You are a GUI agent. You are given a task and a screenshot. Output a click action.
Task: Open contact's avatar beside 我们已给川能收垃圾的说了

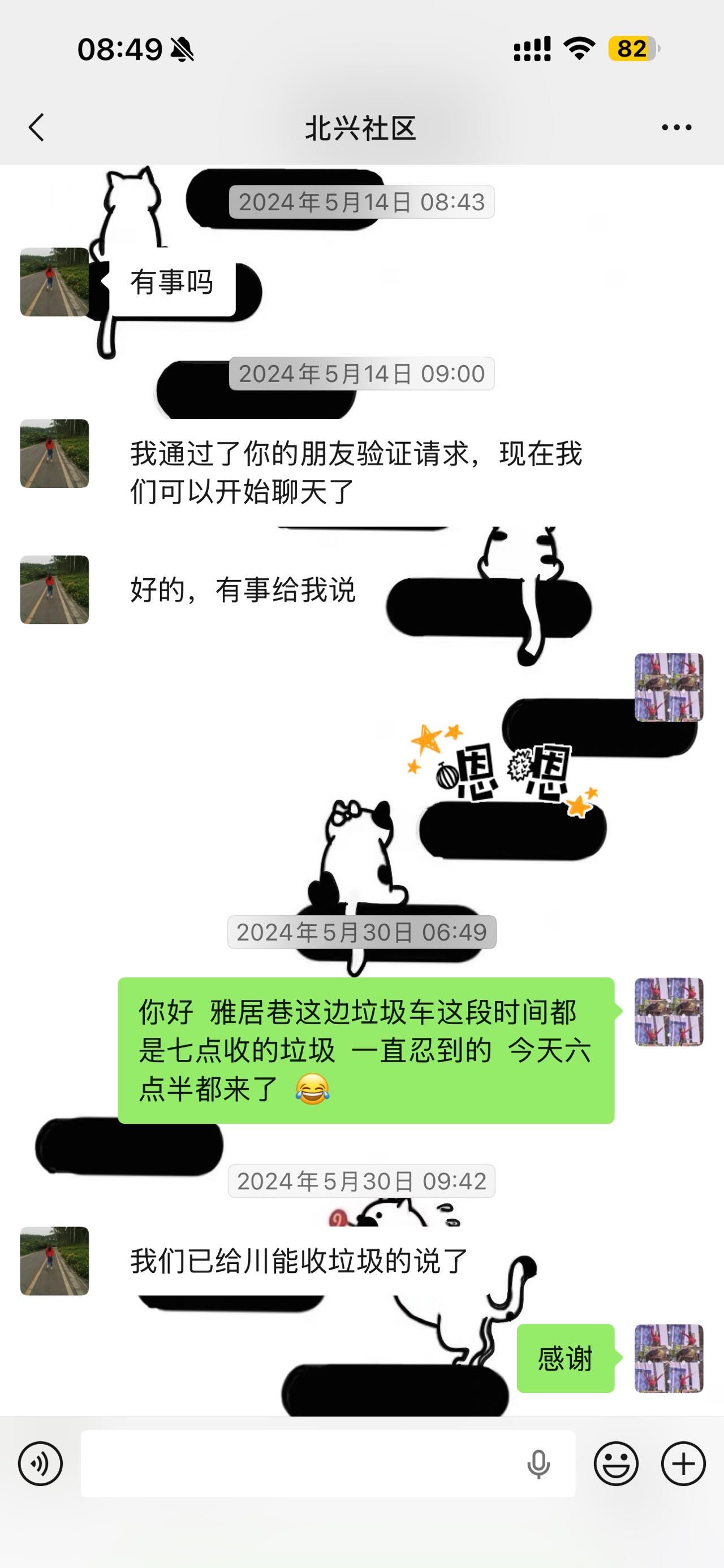point(55,1261)
